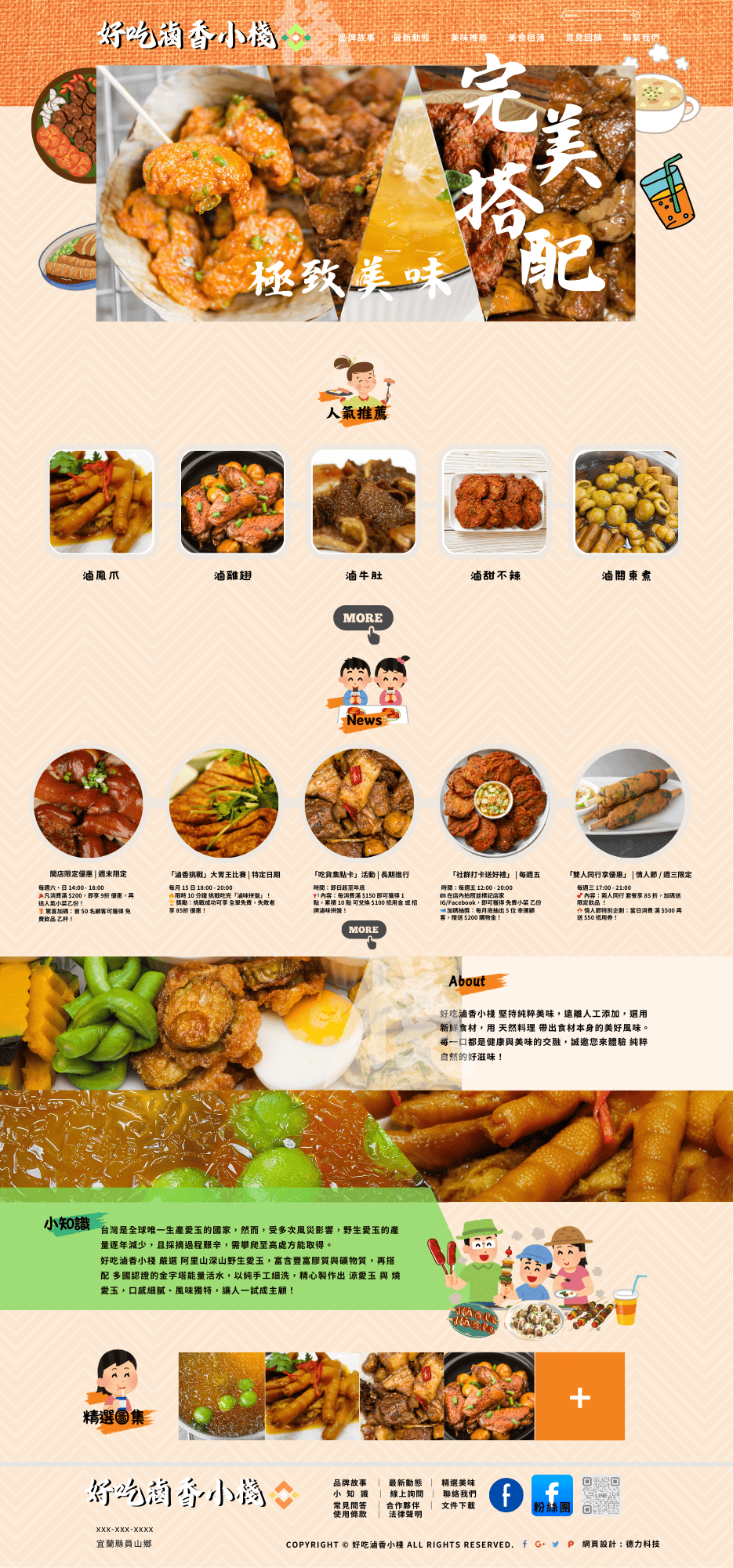Open the search box in header
Image resolution: width=733 pixels, height=1568 pixels.
point(600,15)
